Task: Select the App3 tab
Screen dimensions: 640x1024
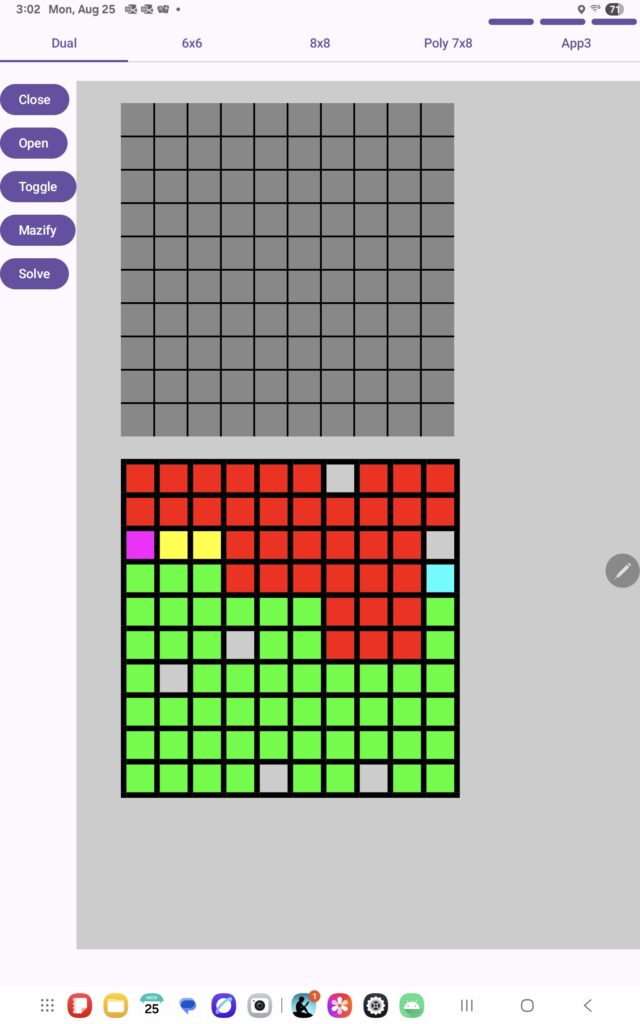Action: 576,43
